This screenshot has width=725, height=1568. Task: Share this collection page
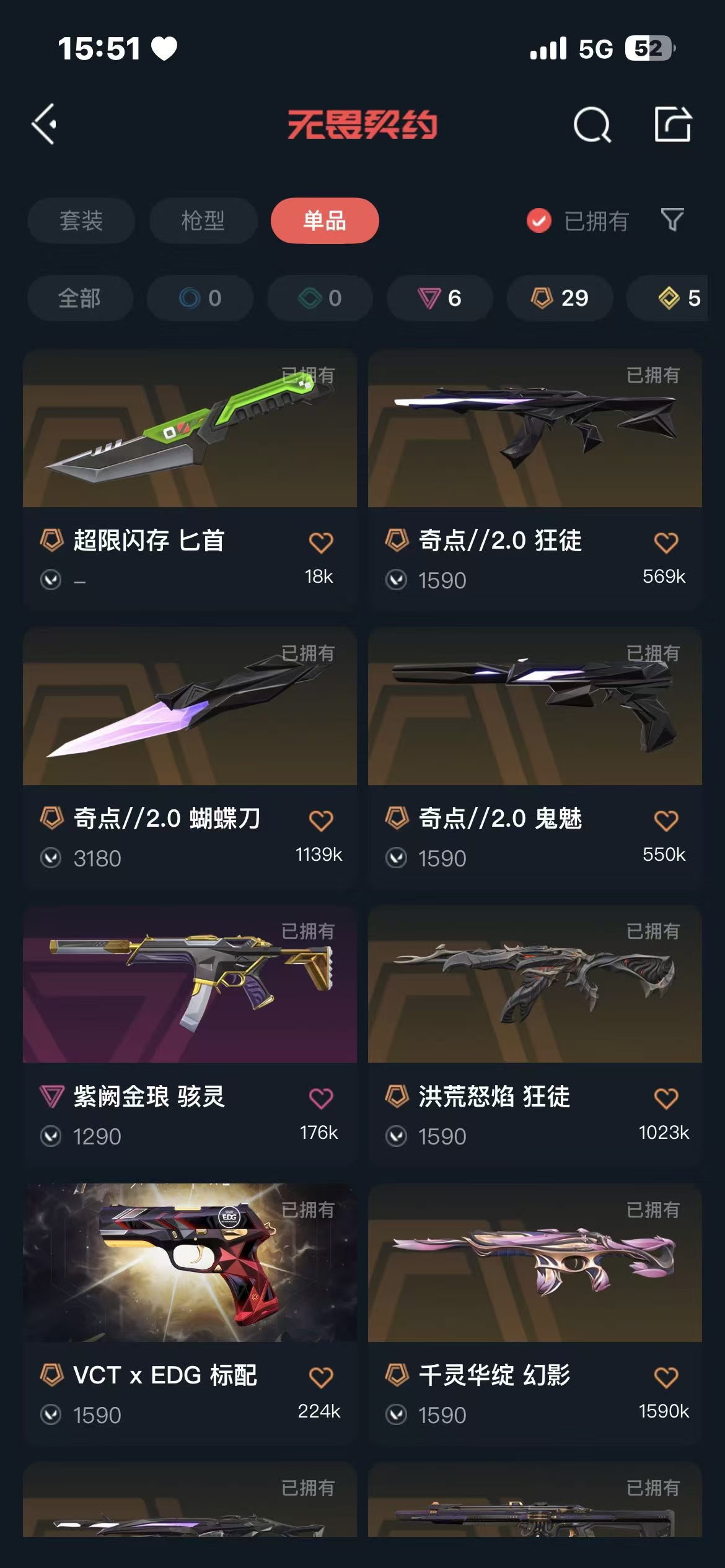click(x=673, y=124)
